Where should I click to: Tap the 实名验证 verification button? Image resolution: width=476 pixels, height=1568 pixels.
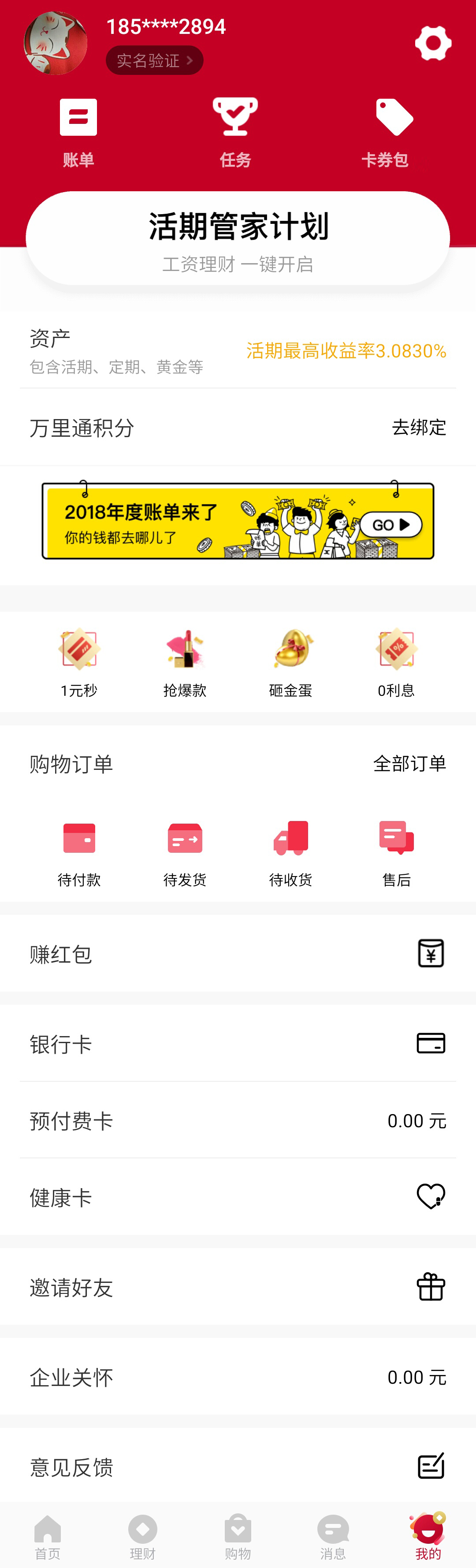[x=155, y=60]
